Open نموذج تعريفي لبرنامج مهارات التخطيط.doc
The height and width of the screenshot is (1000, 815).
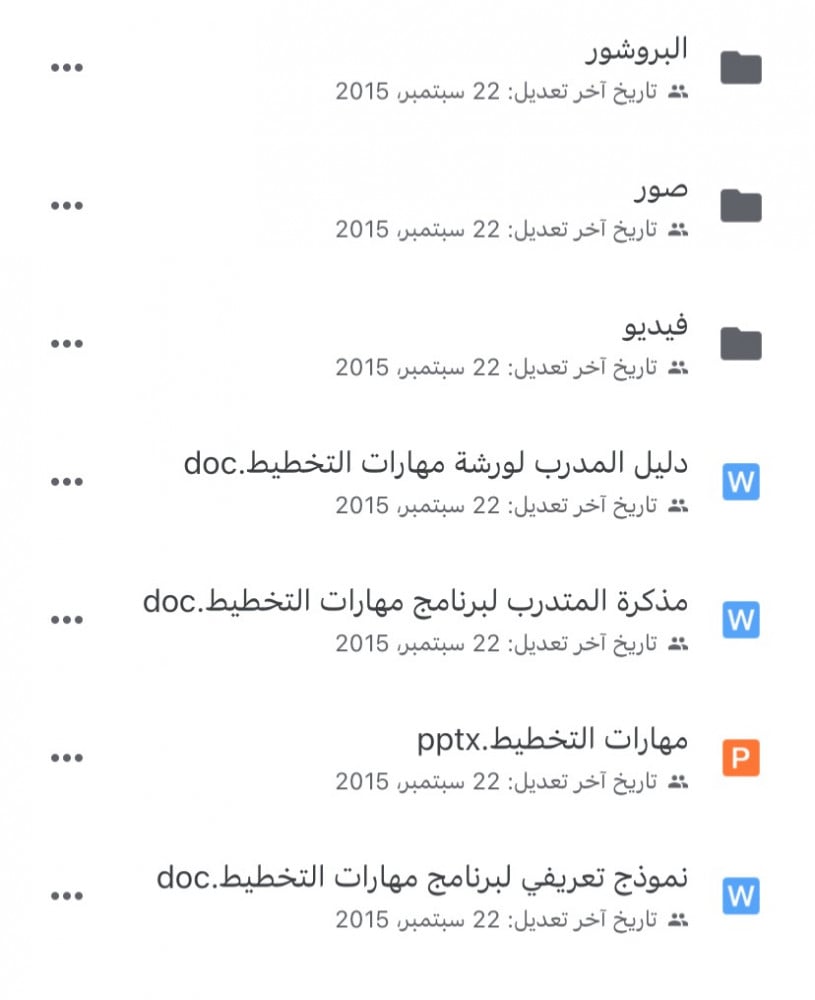(x=422, y=879)
